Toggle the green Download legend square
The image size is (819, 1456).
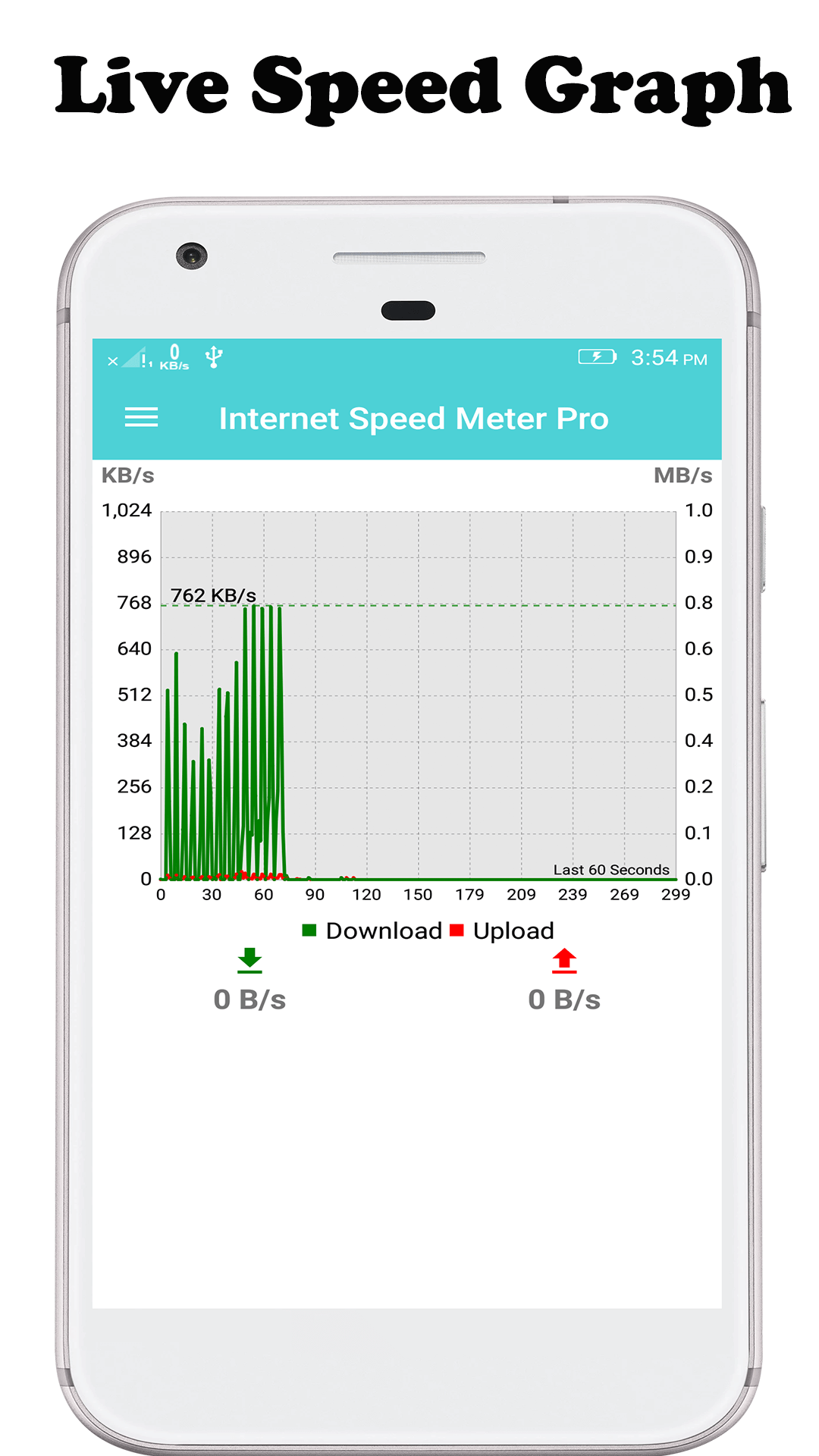[311, 929]
